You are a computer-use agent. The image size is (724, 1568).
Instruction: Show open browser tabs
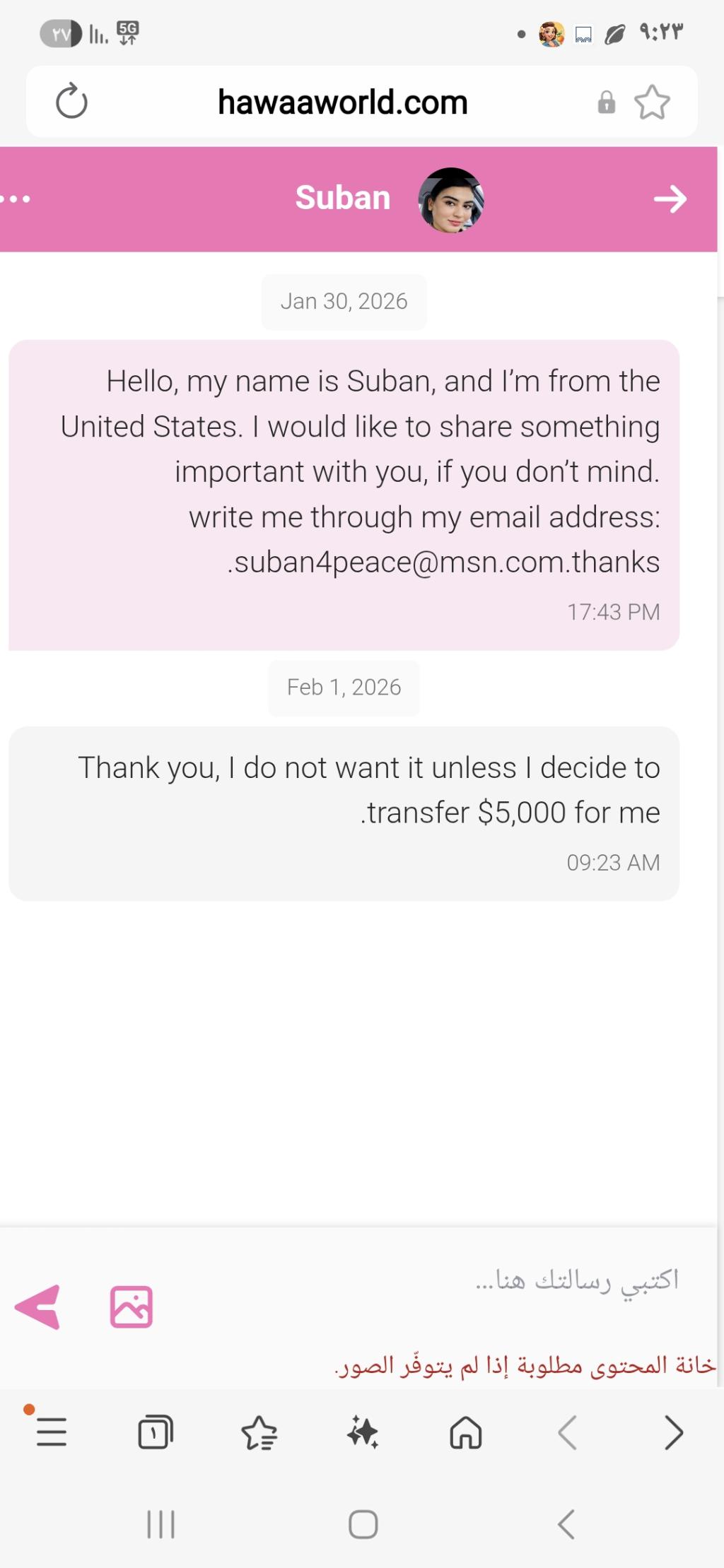[x=156, y=1432]
